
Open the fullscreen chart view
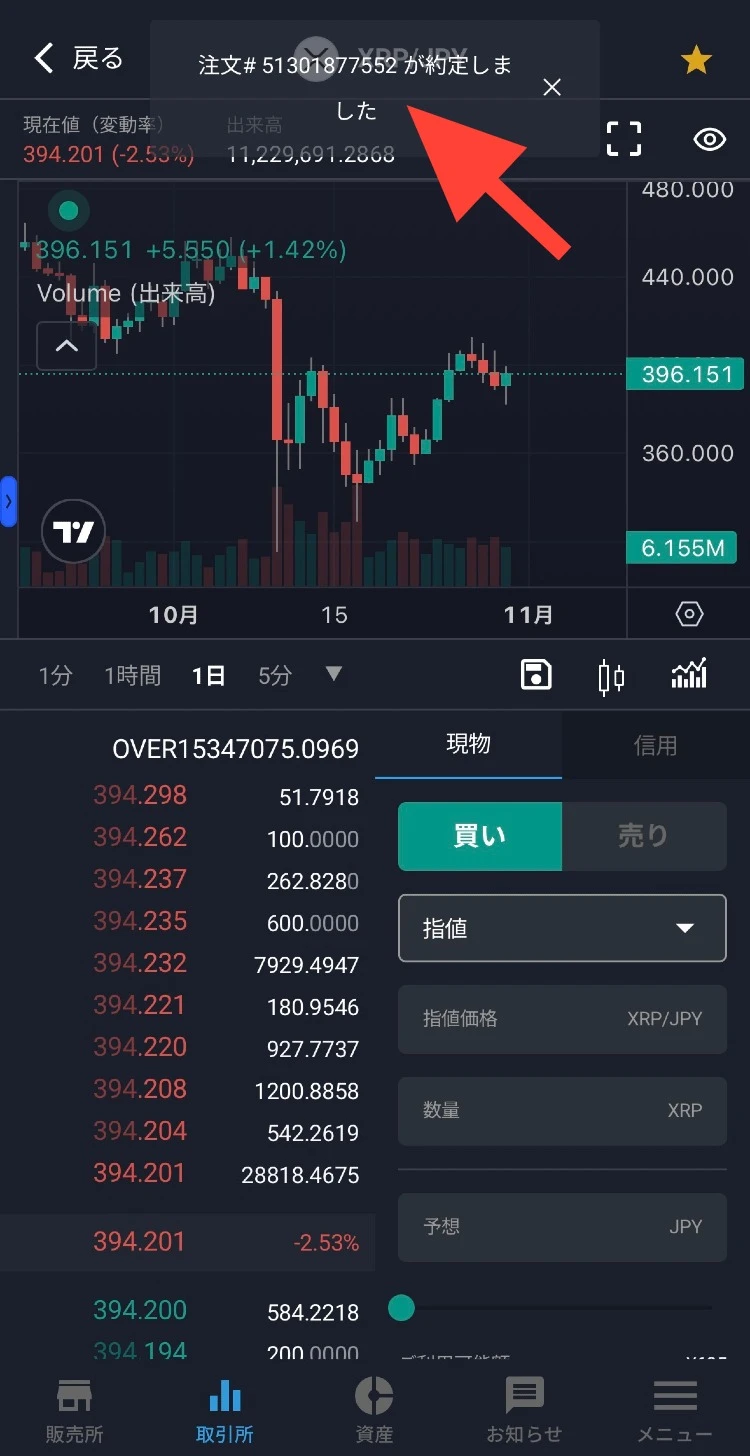pyautogui.click(x=624, y=139)
